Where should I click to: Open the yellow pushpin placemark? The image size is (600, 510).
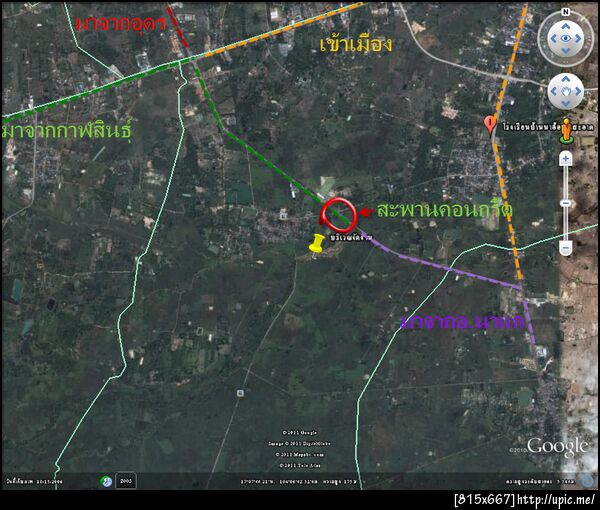[318, 243]
